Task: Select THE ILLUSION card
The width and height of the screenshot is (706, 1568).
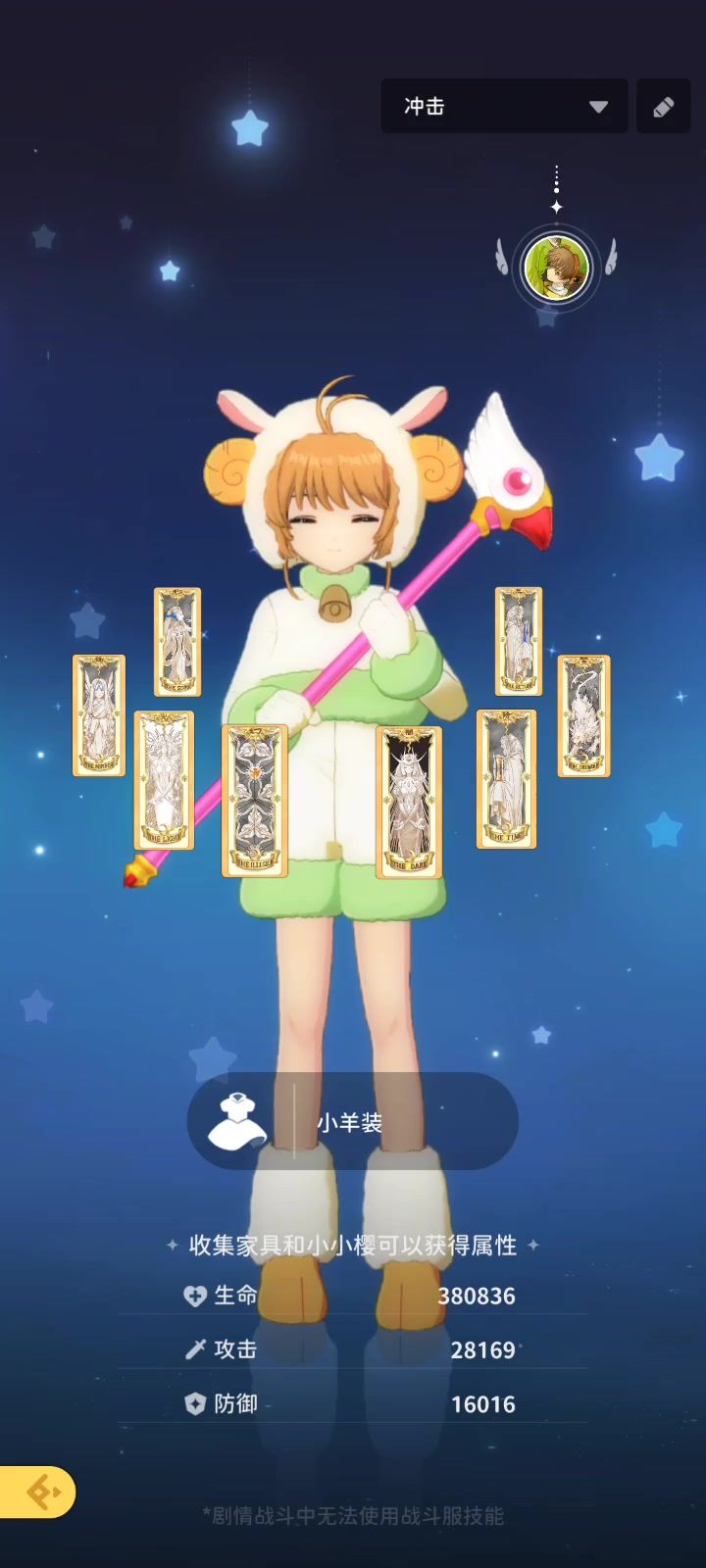Action: (255, 802)
